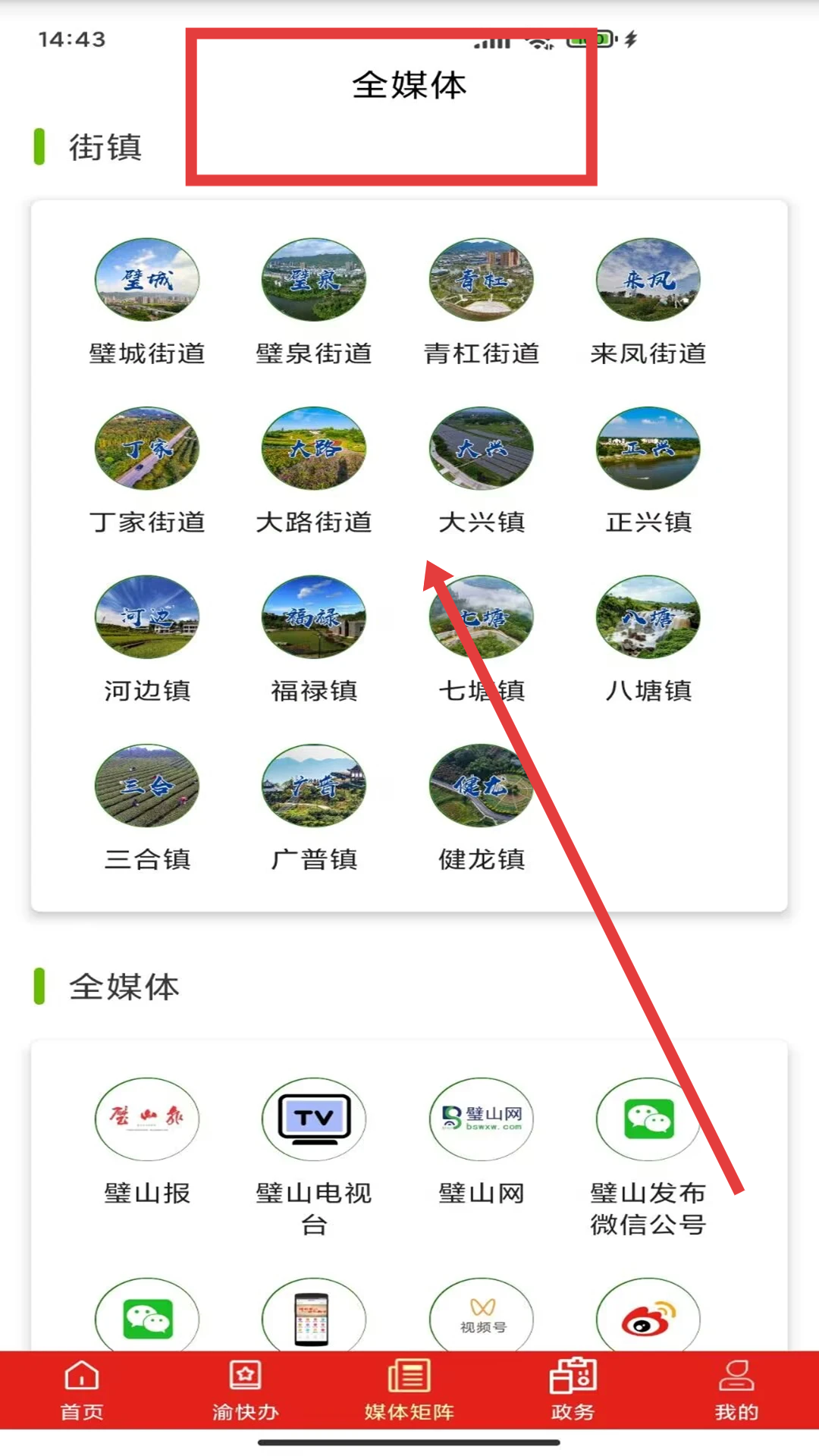Select 青杠街道
Viewport: 819px width, 1456px height.
(x=481, y=301)
